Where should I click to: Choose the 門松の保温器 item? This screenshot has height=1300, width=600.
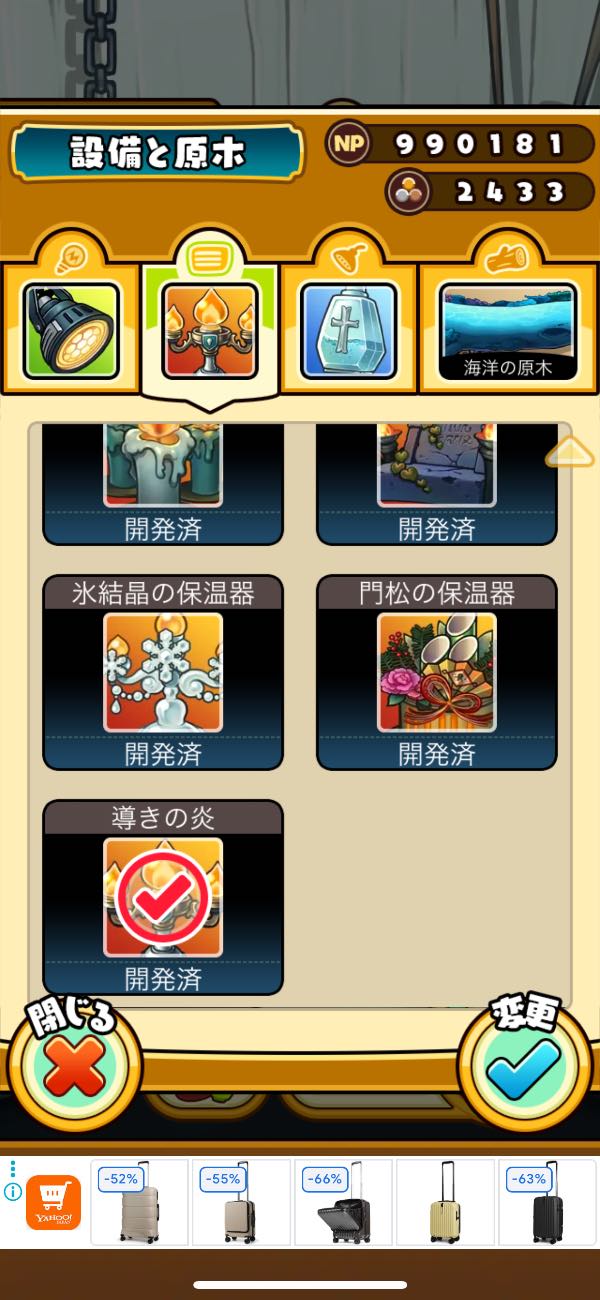[x=437, y=672]
